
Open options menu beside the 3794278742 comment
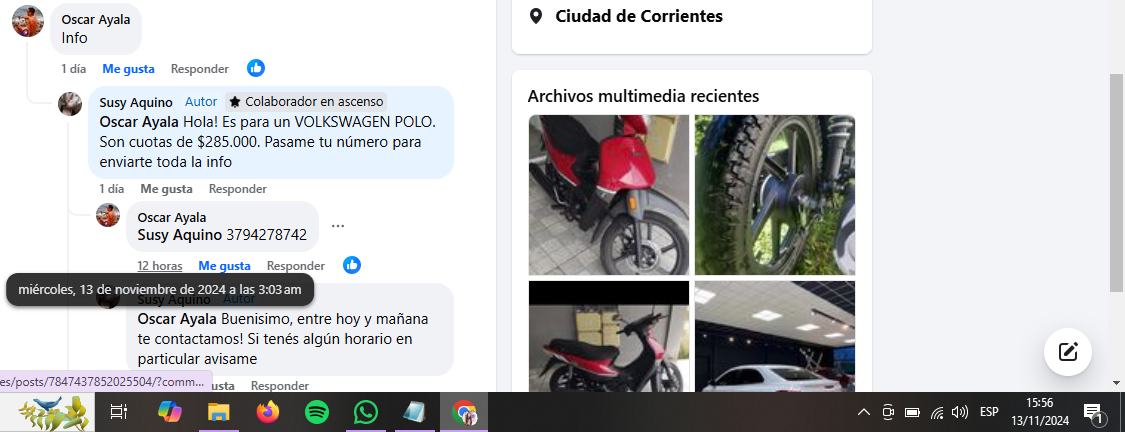[338, 226]
